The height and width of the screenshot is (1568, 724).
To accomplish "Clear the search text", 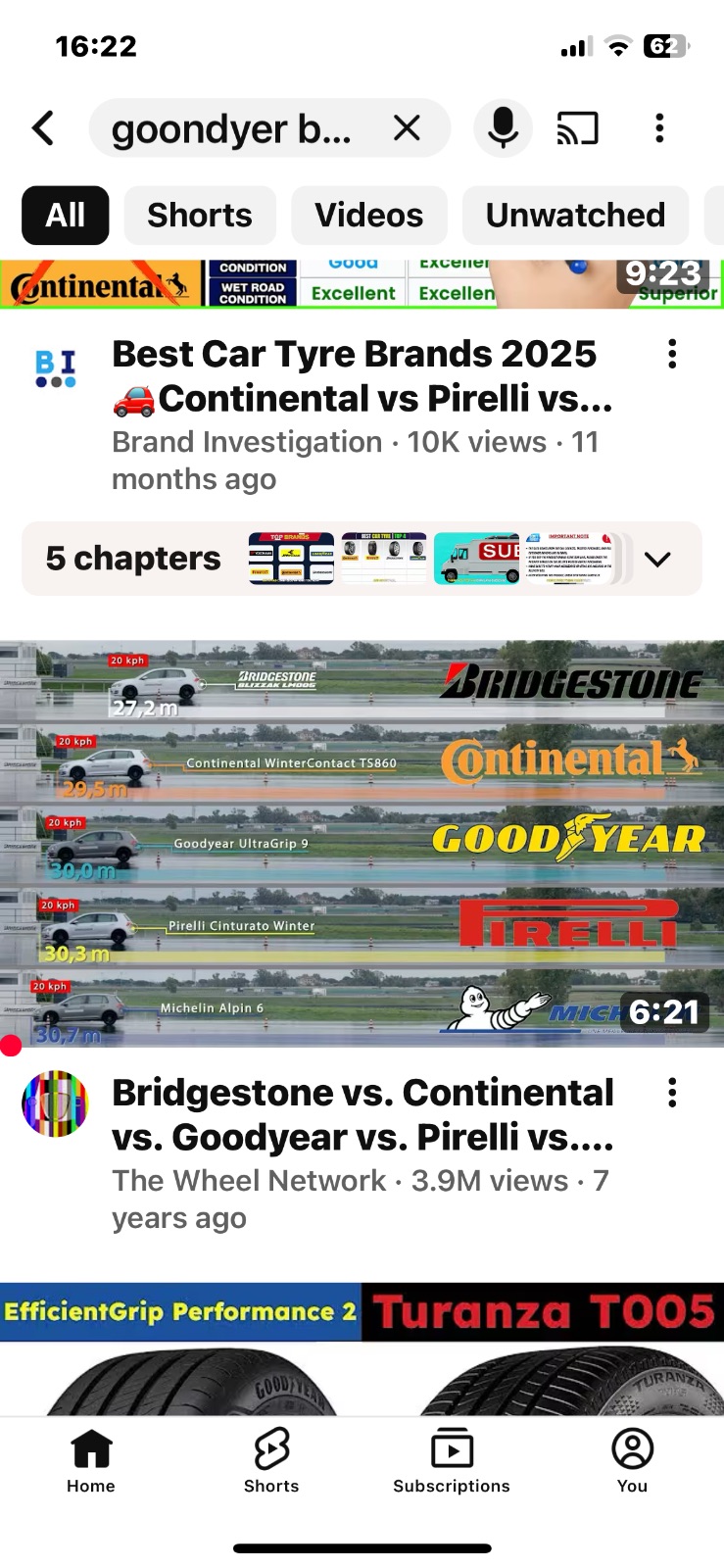I will [407, 128].
